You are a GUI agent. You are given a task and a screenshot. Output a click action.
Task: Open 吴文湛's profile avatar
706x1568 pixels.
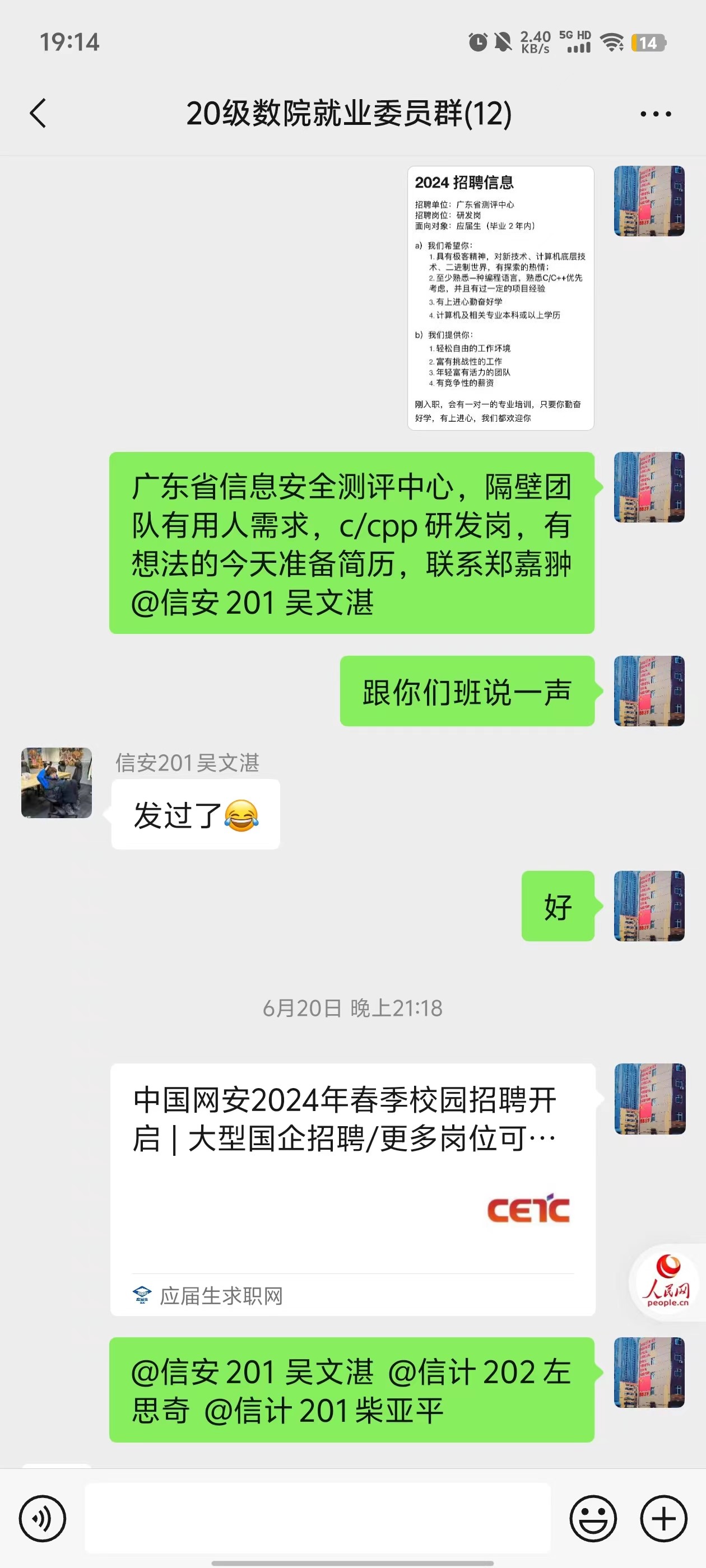(x=57, y=783)
